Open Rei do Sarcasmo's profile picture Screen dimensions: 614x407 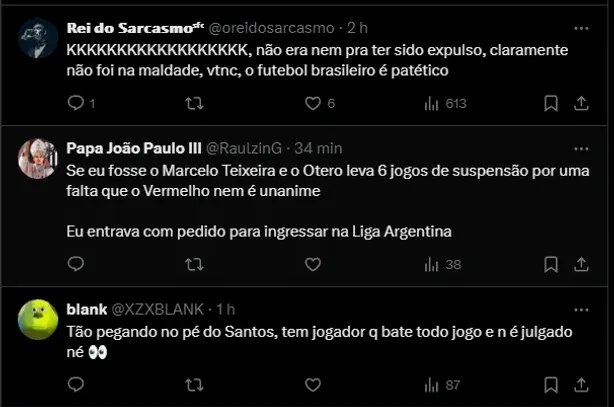tap(38, 38)
